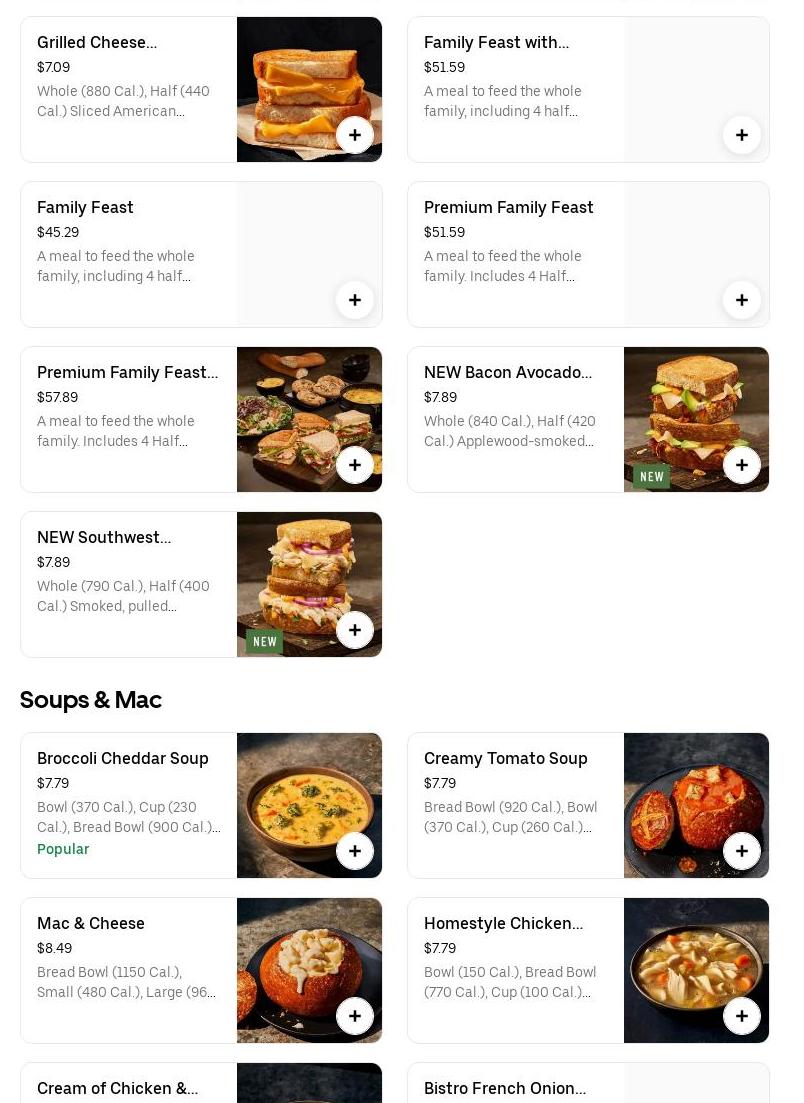The height and width of the screenshot is (1103, 804).
Task: Add Homestyle Chicken soup to cart
Action: coord(741,1016)
